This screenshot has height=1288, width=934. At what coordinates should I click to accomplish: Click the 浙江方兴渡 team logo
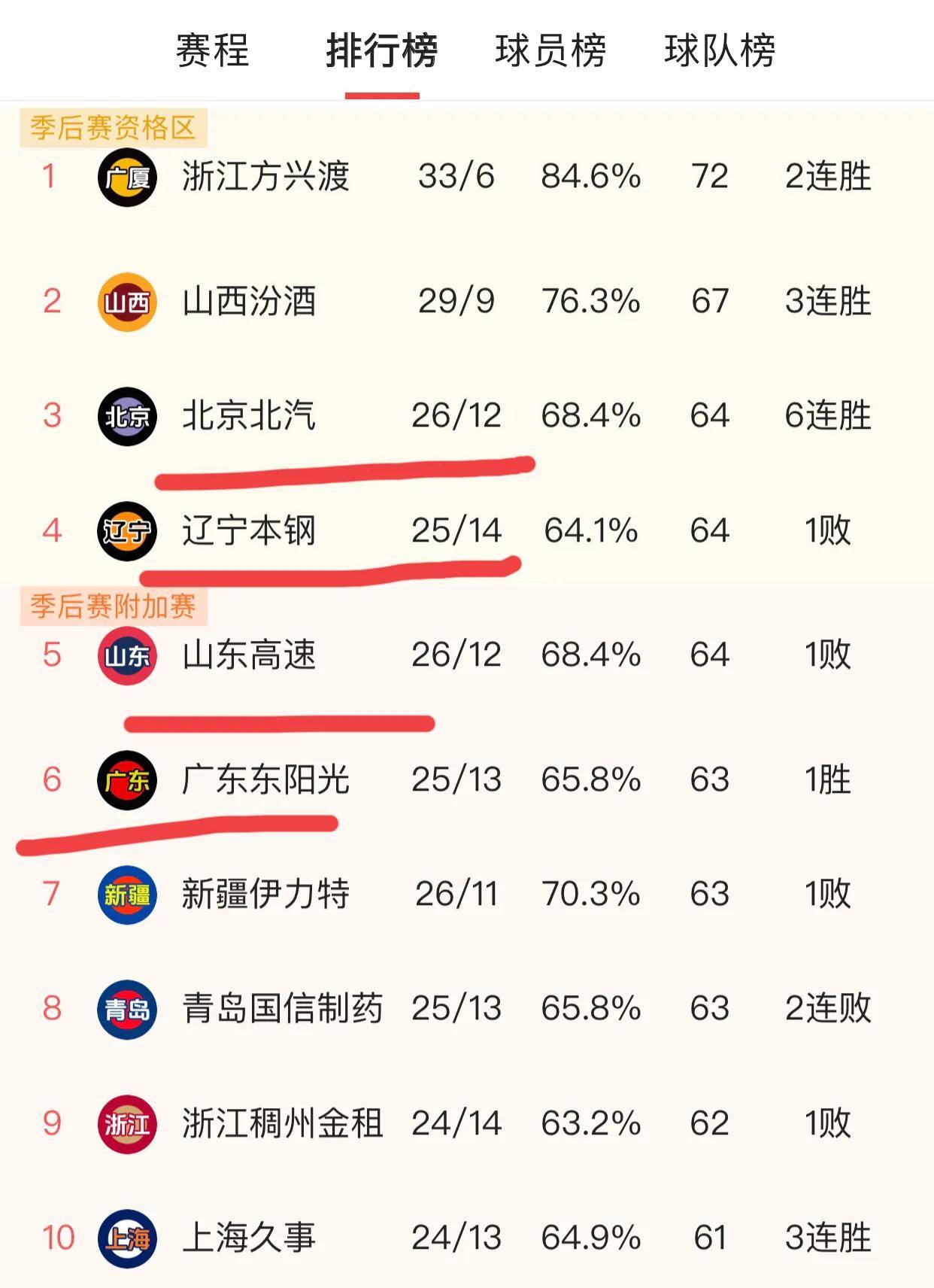click(128, 177)
